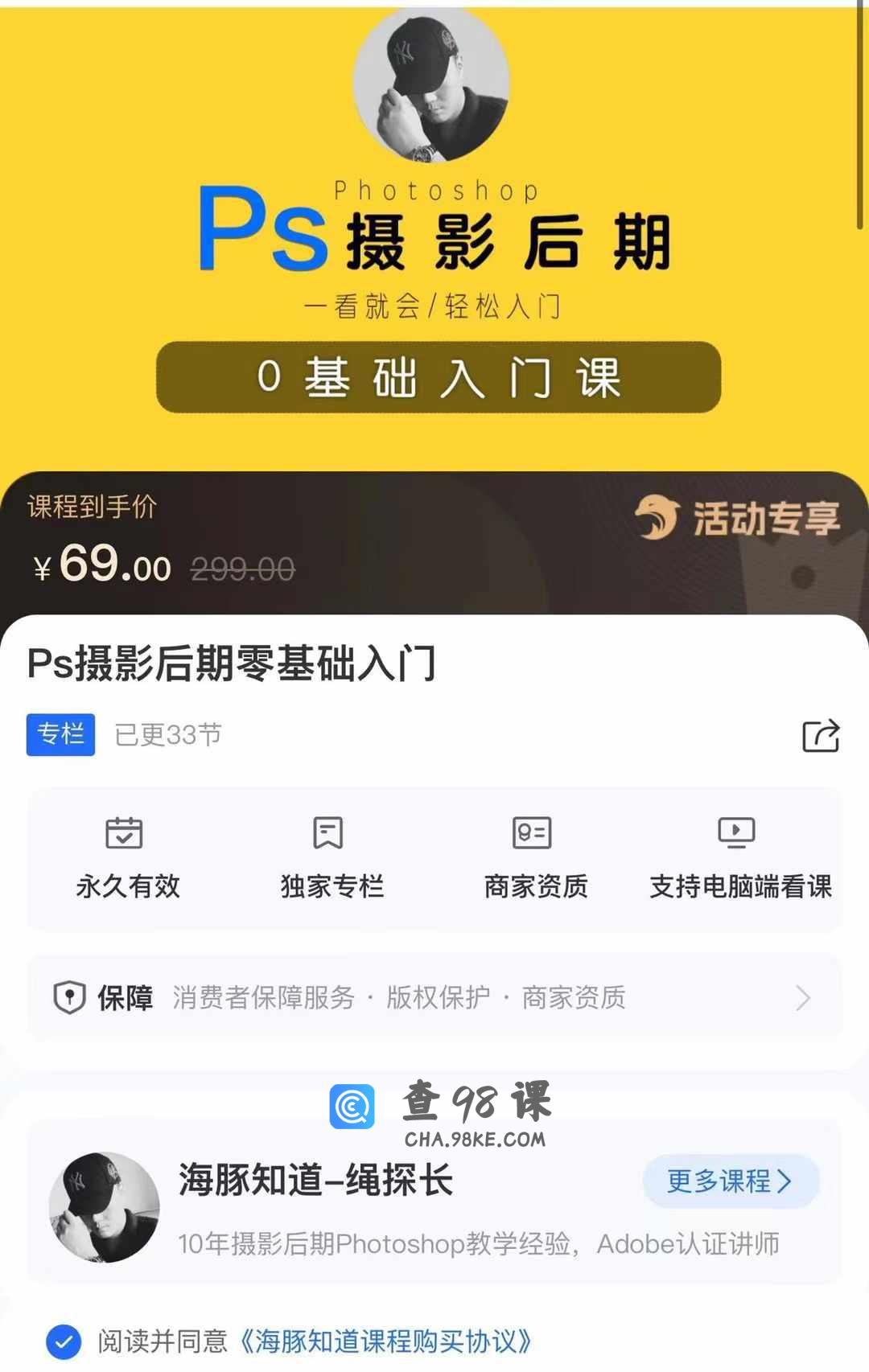
Task: Open the 海豚知道课程购买协议 link
Action: click(386, 1341)
